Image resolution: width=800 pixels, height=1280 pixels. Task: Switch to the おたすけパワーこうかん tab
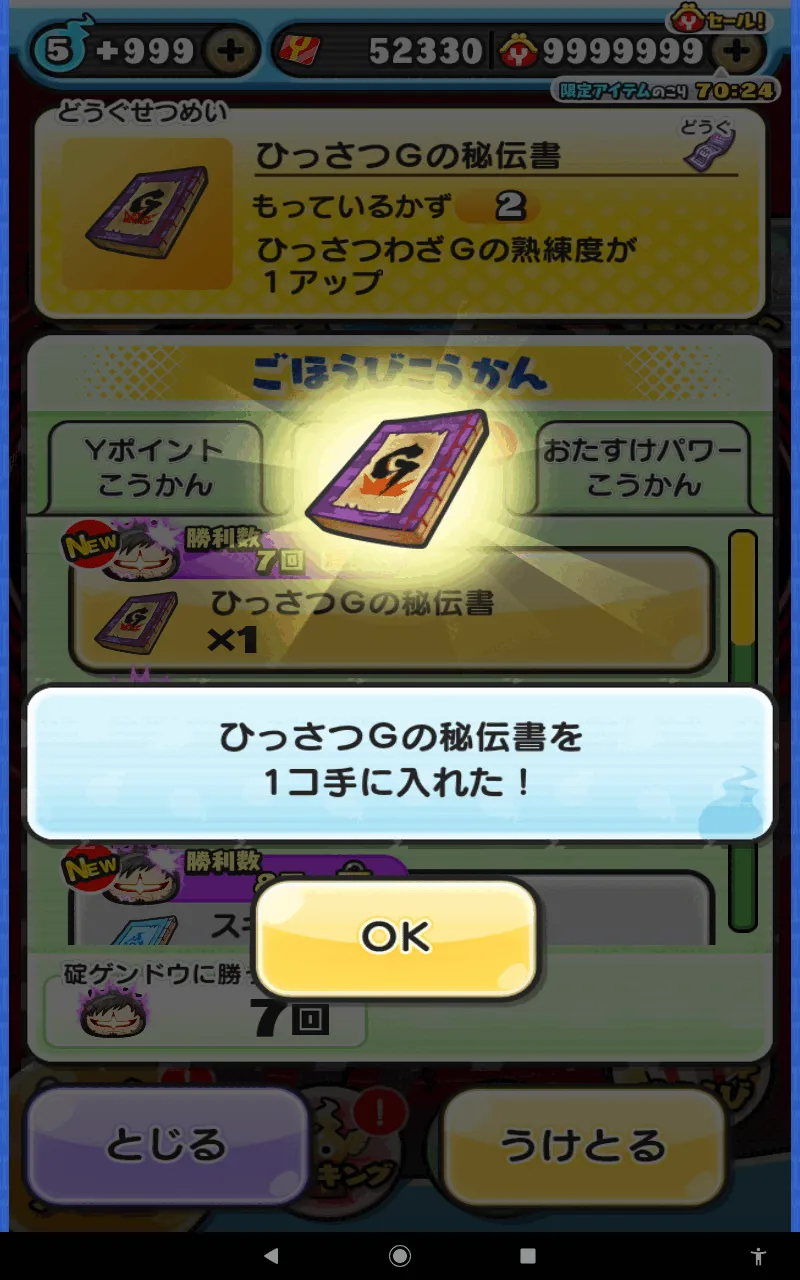[643, 467]
